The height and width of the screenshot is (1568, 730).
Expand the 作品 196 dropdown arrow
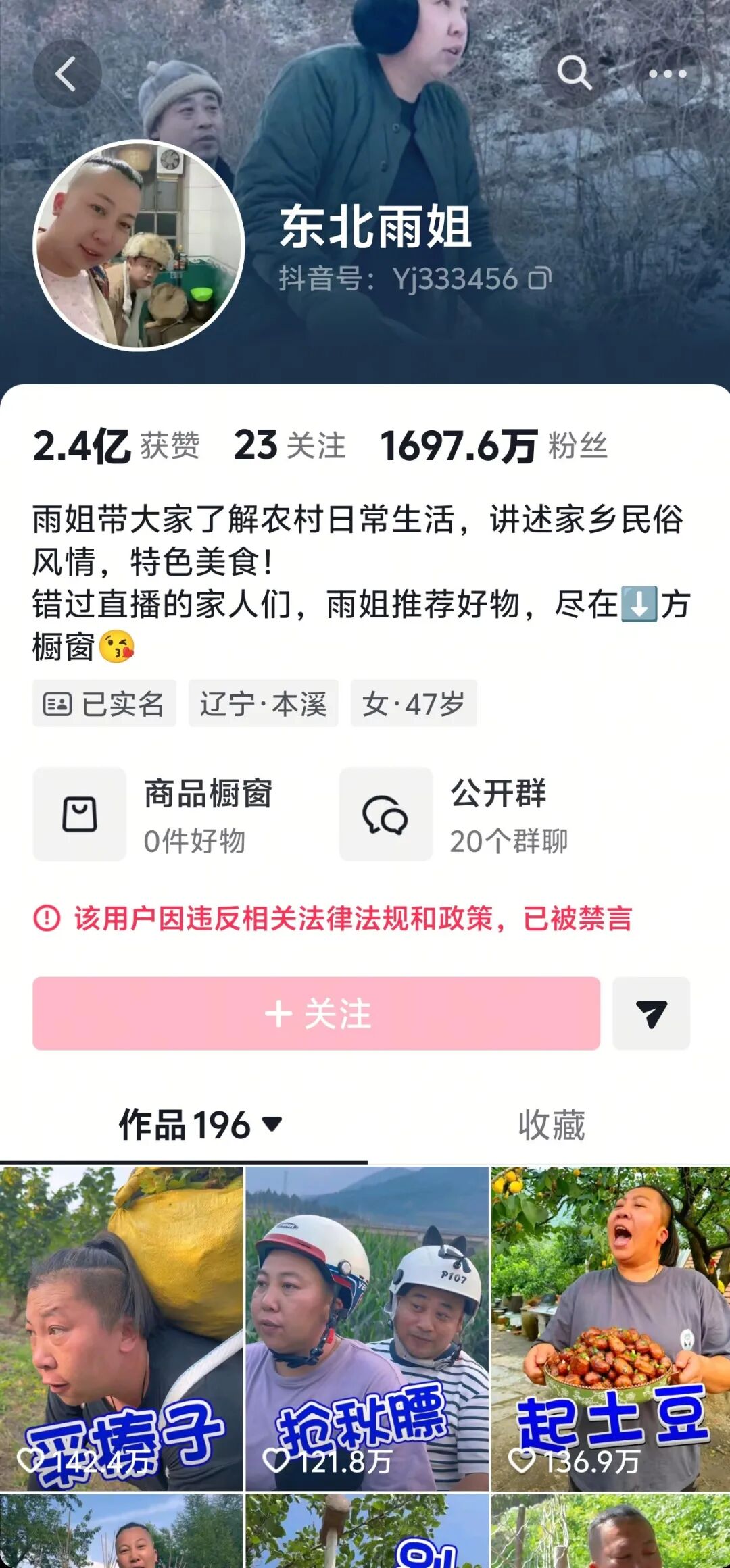[272, 1124]
